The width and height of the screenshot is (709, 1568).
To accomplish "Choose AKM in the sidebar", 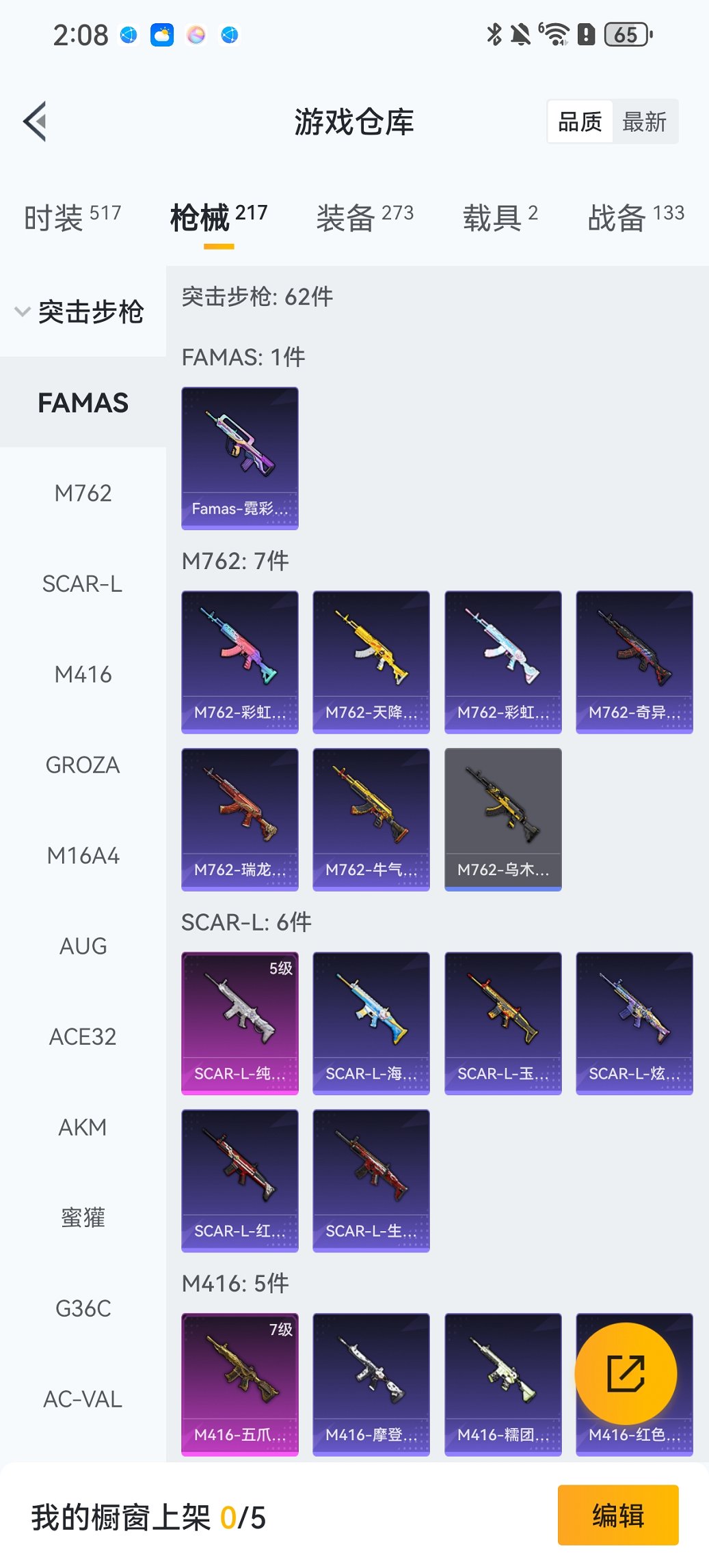I will (x=83, y=1127).
